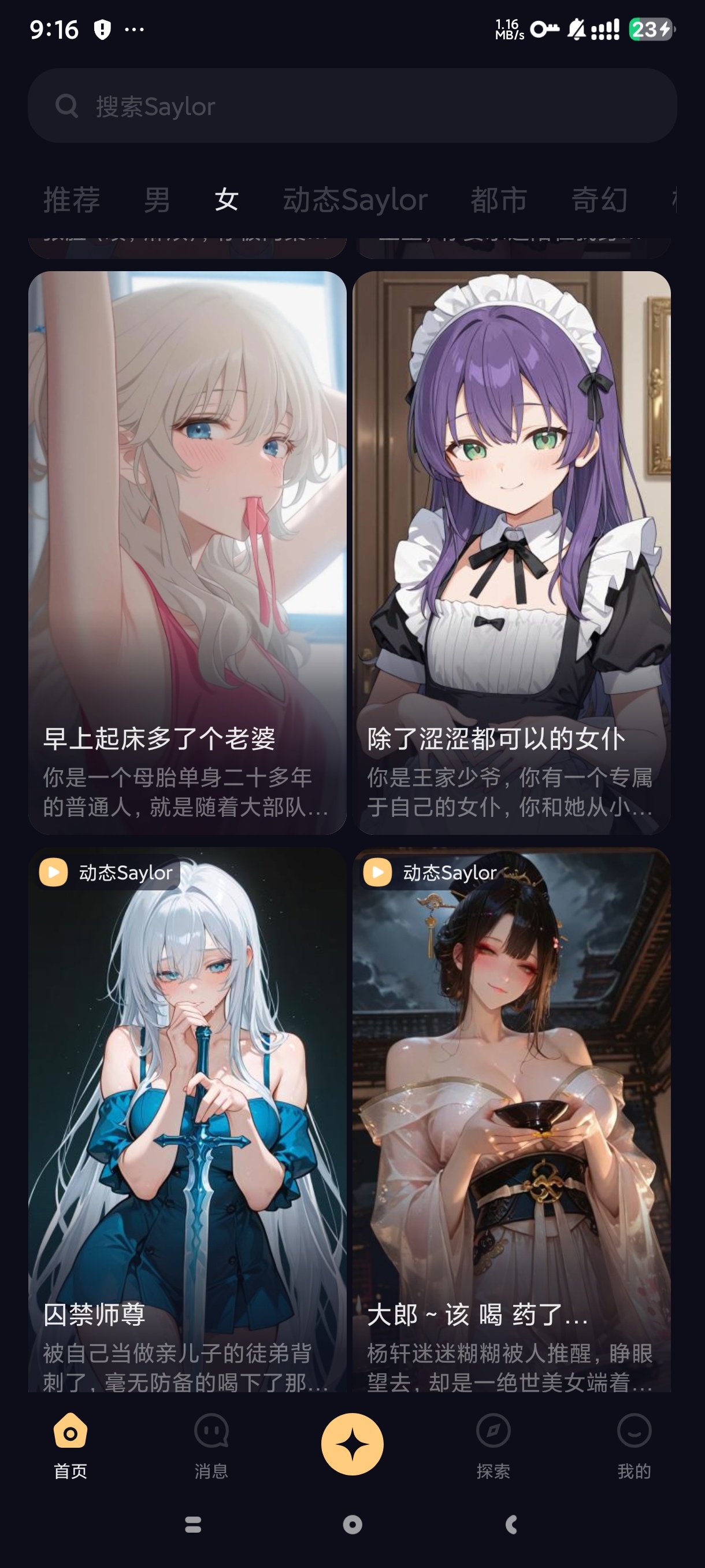Open the 大郎~该喝药了 card

(x=511, y=1120)
